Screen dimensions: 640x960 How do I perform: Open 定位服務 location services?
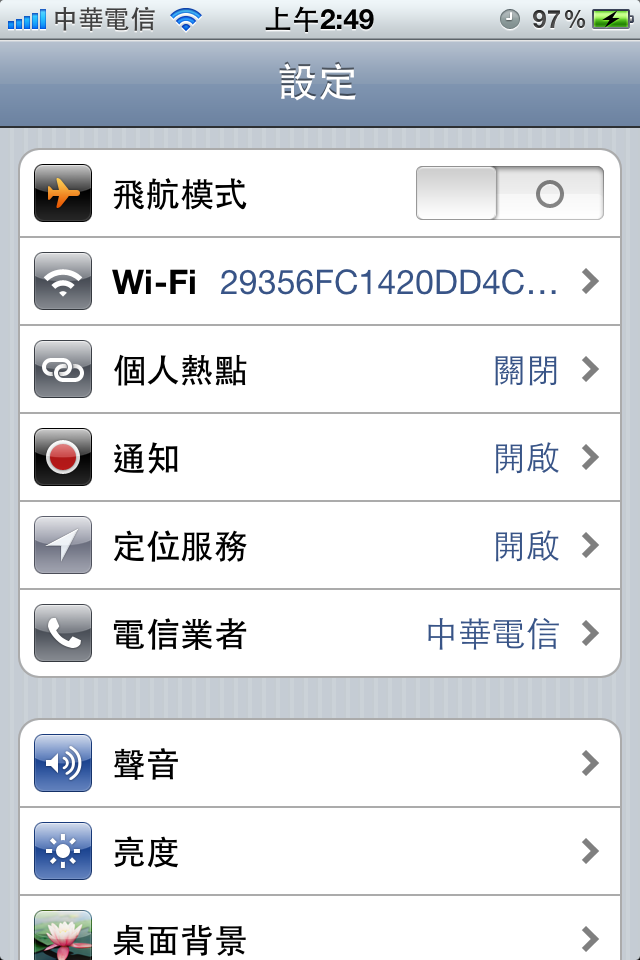pyautogui.click(x=320, y=546)
